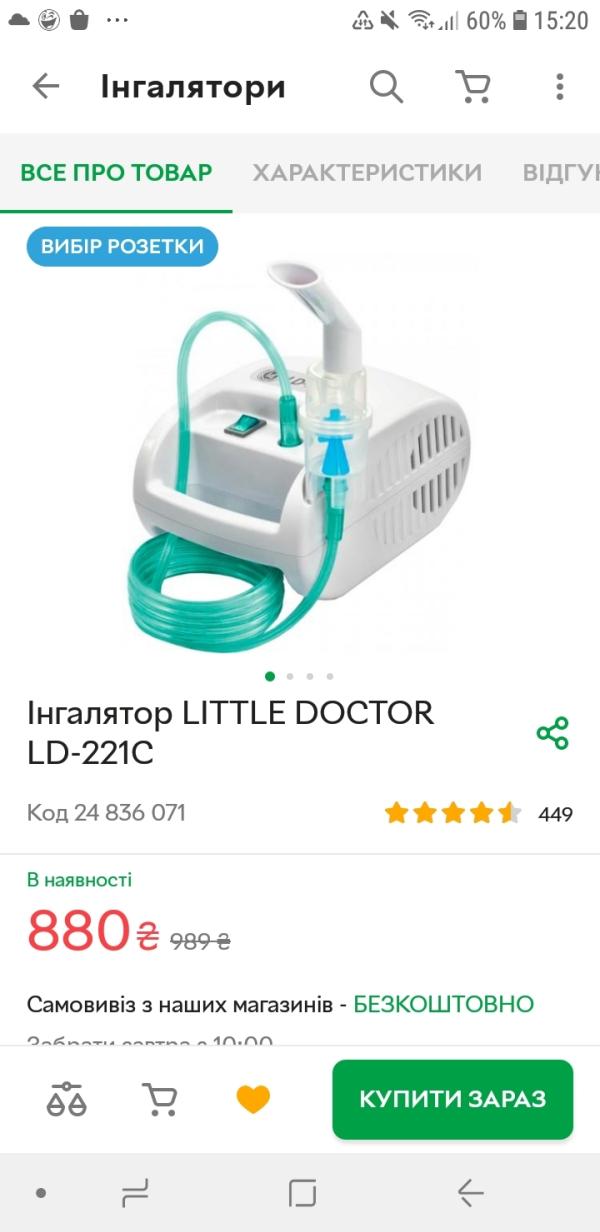Add inhaler to cart from bottom bar
Screen dimensions: 600x1232
[160, 1099]
